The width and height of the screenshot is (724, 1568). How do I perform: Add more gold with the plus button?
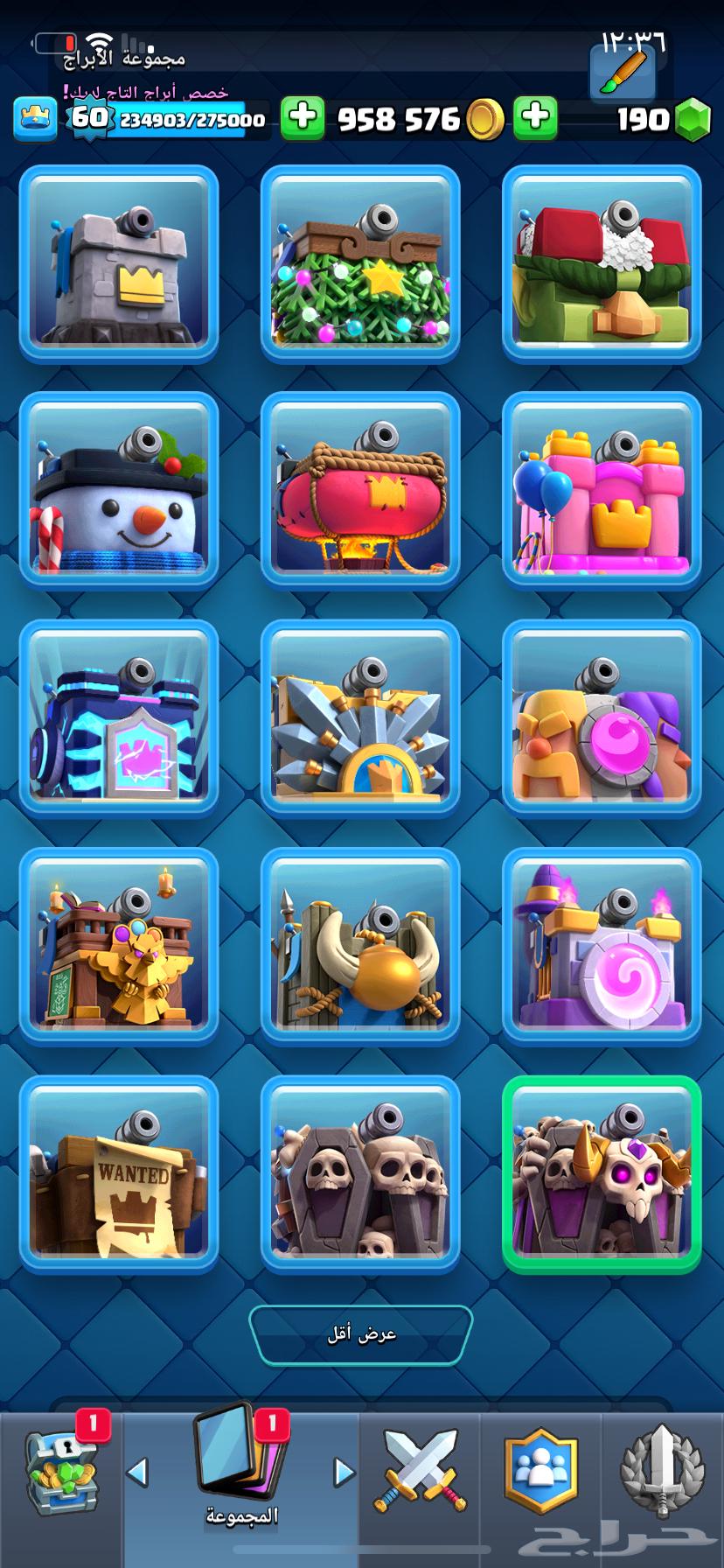pyautogui.click(x=303, y=117)
